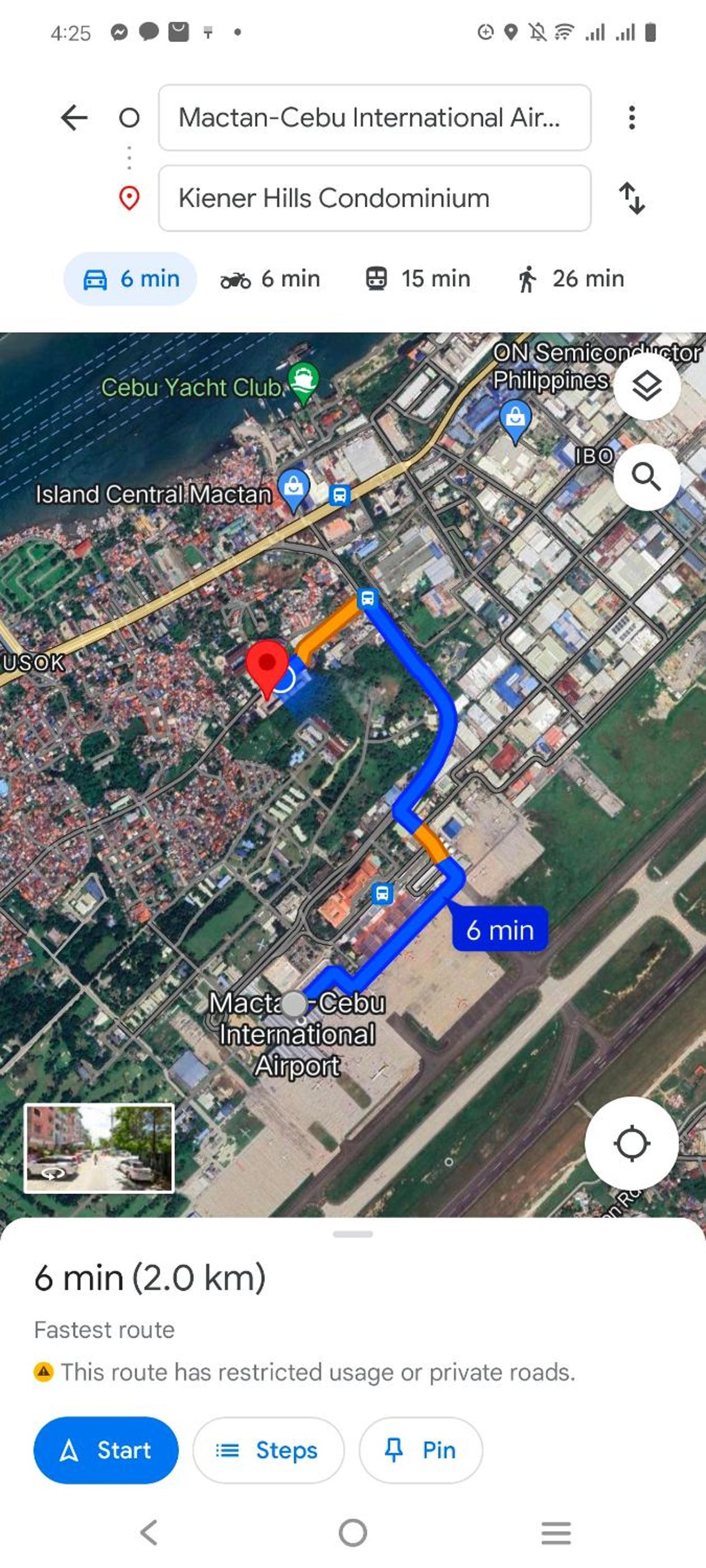The width and height of the screenshot is (706, 1568).
Task: Change the Kiener Hills Condominium destination
Action: pyautogui.click(x=374, y=198)
